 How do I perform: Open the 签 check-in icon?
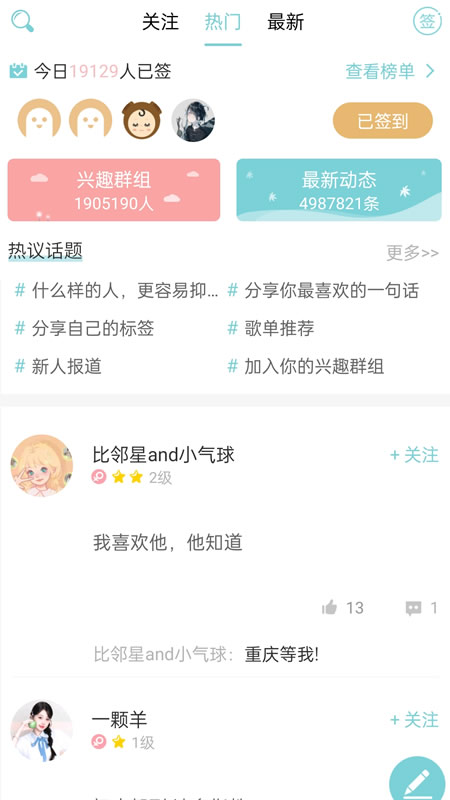[427, 21]
